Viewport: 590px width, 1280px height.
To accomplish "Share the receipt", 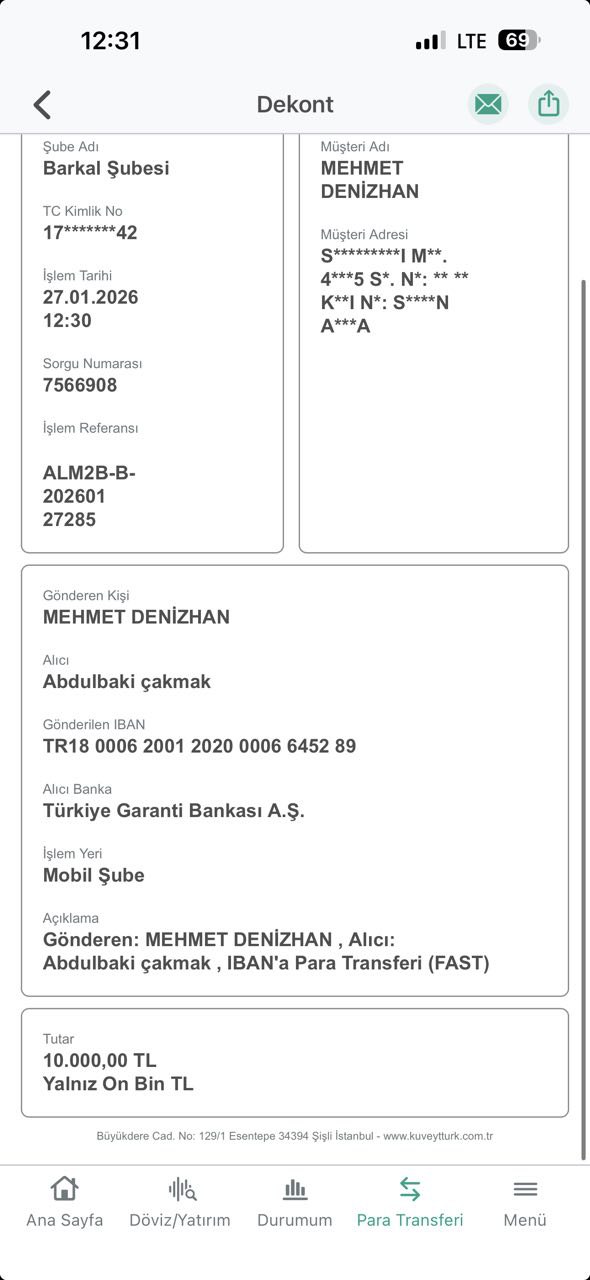I will (x=548, y=104).
